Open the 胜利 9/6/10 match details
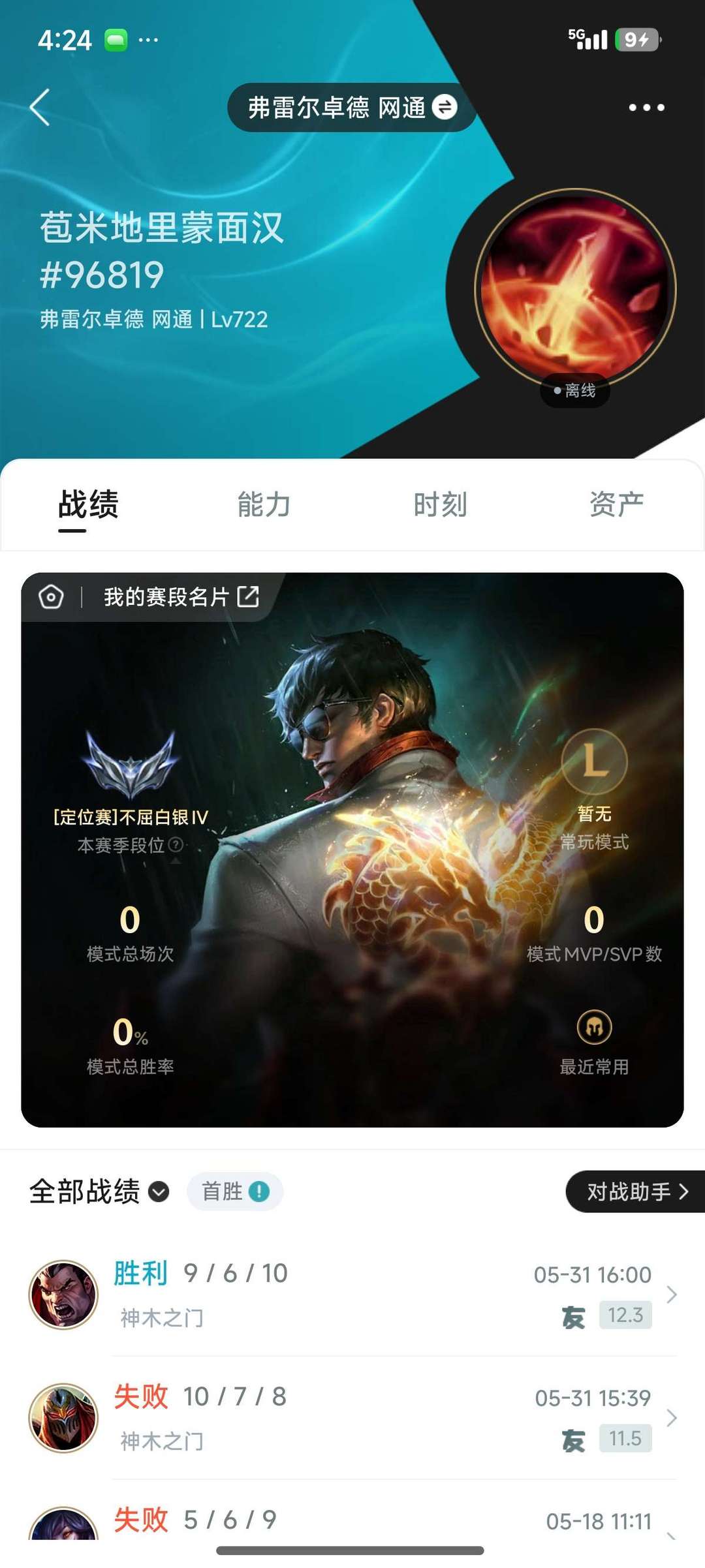The image size is (705, 1568). coord(352,1294)
